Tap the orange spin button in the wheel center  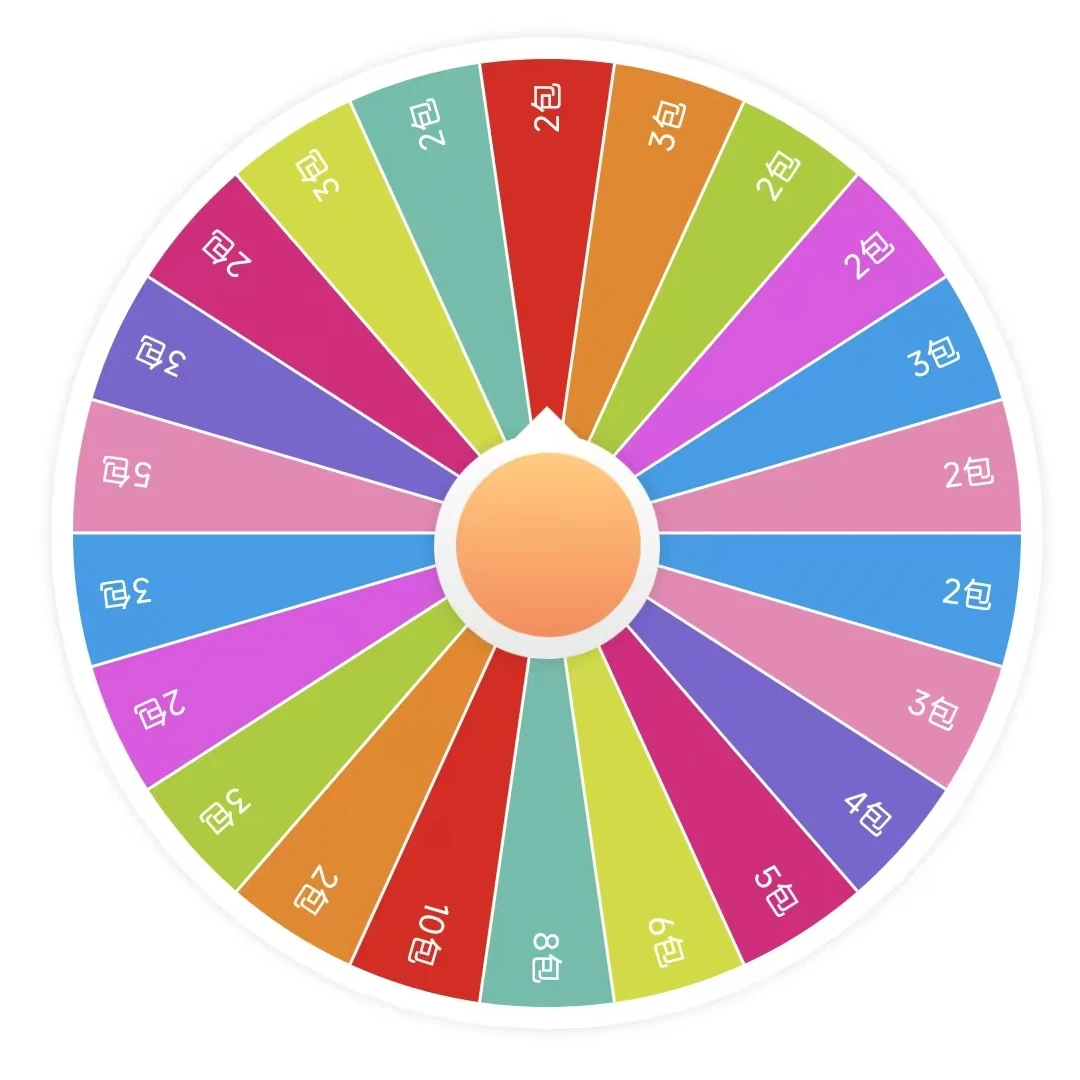click(x=547, y=545)
